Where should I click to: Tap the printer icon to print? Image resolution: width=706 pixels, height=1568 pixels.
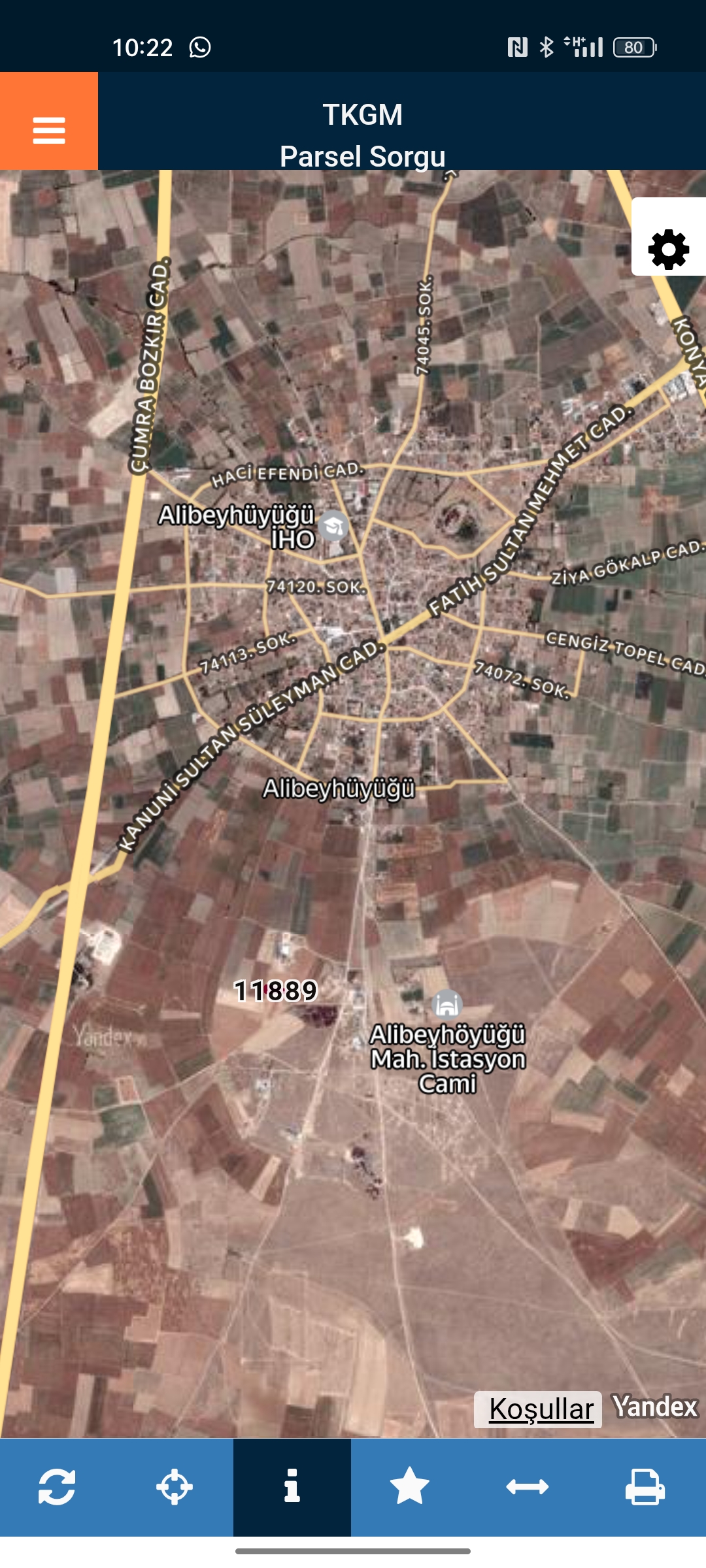[645, 1487]
